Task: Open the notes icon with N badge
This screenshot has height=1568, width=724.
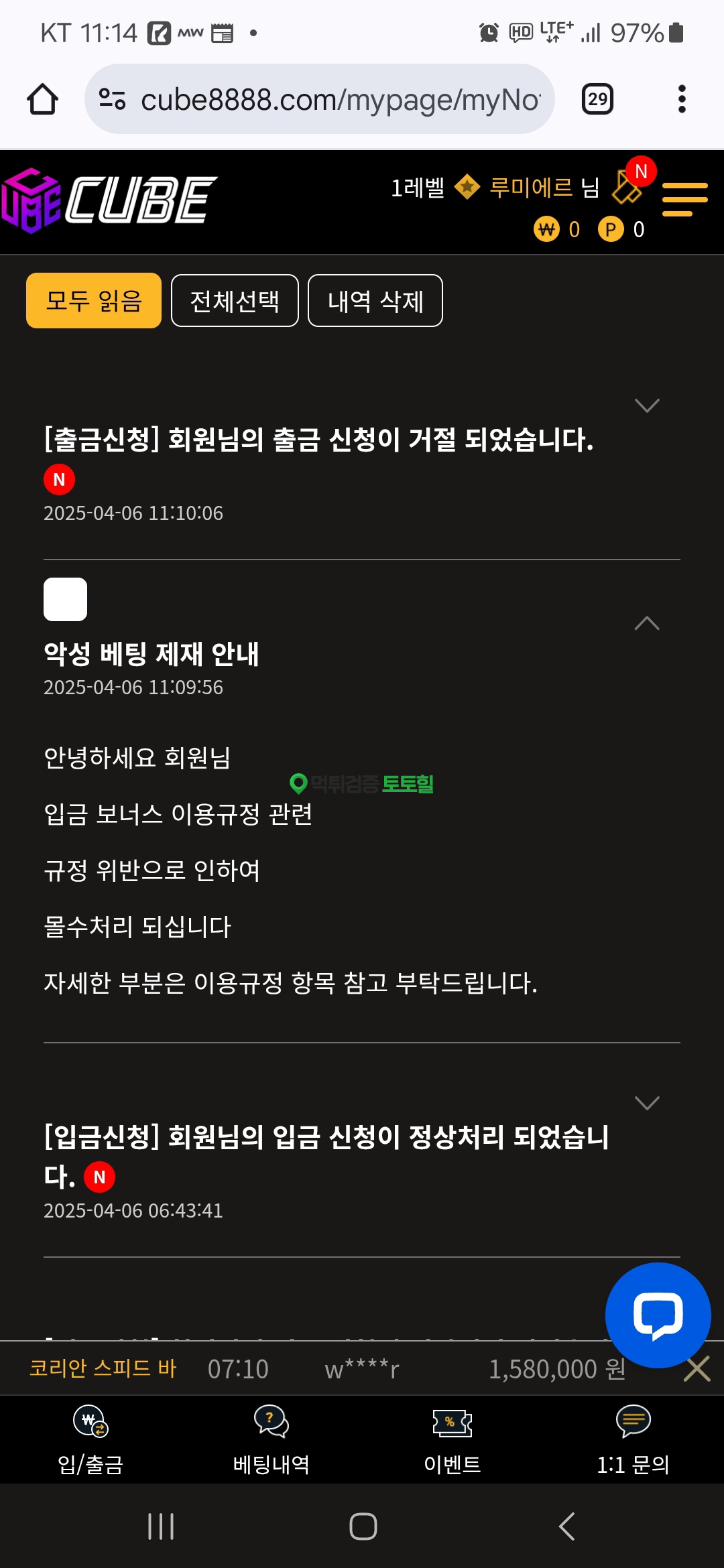Action: (629, 186)
